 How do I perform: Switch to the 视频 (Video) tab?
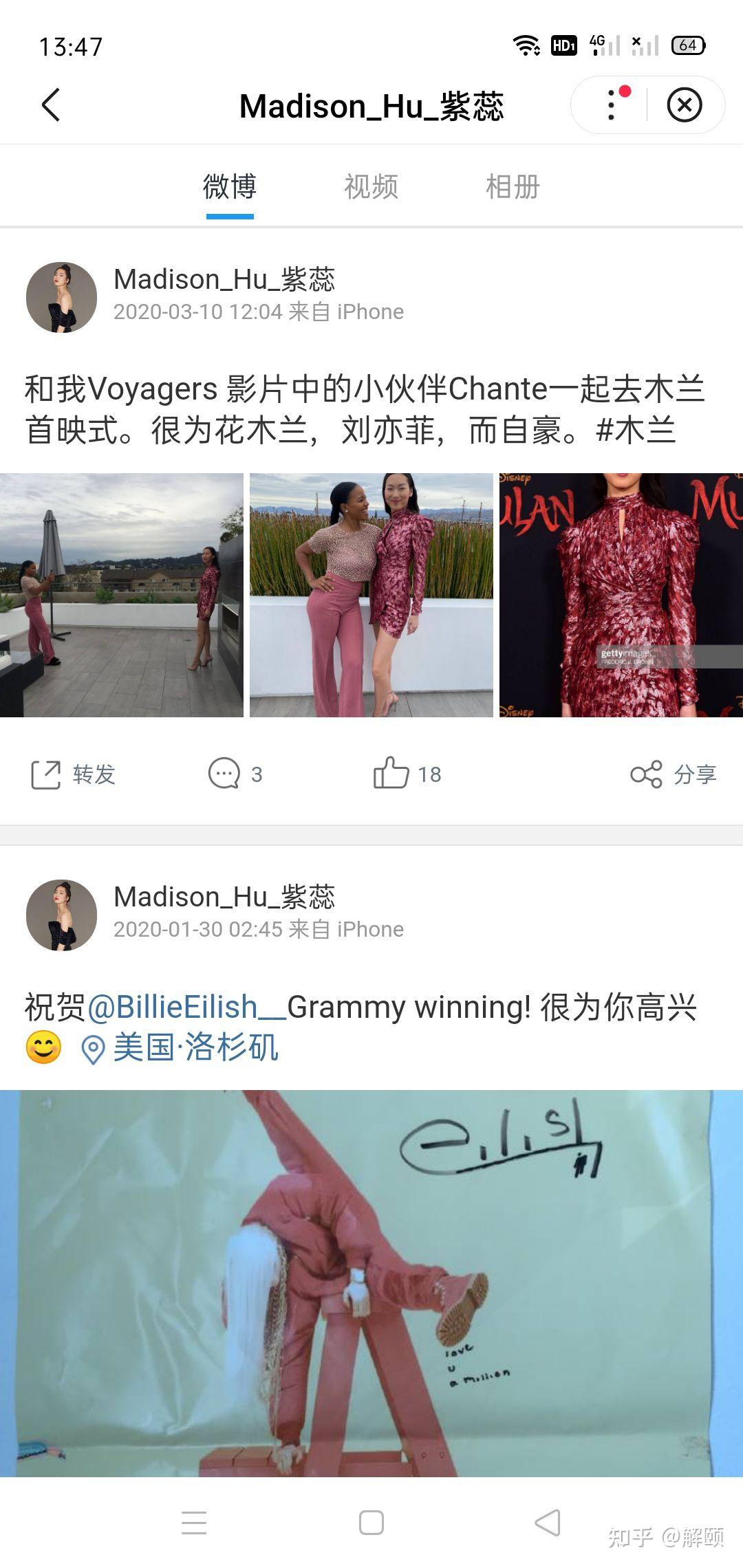tap(371, 186)
